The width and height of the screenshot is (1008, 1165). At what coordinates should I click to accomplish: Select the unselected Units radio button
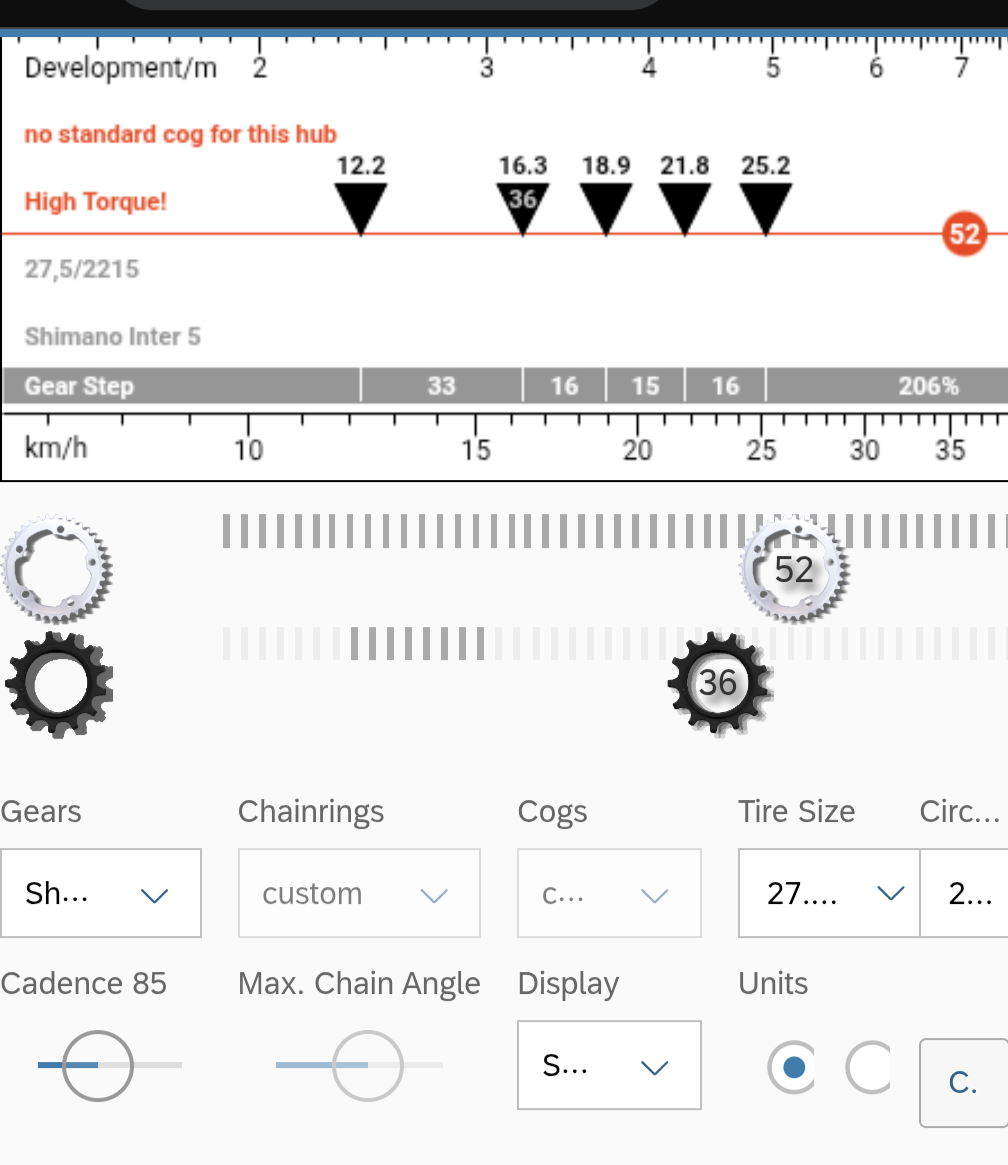tap(869, 1068)
